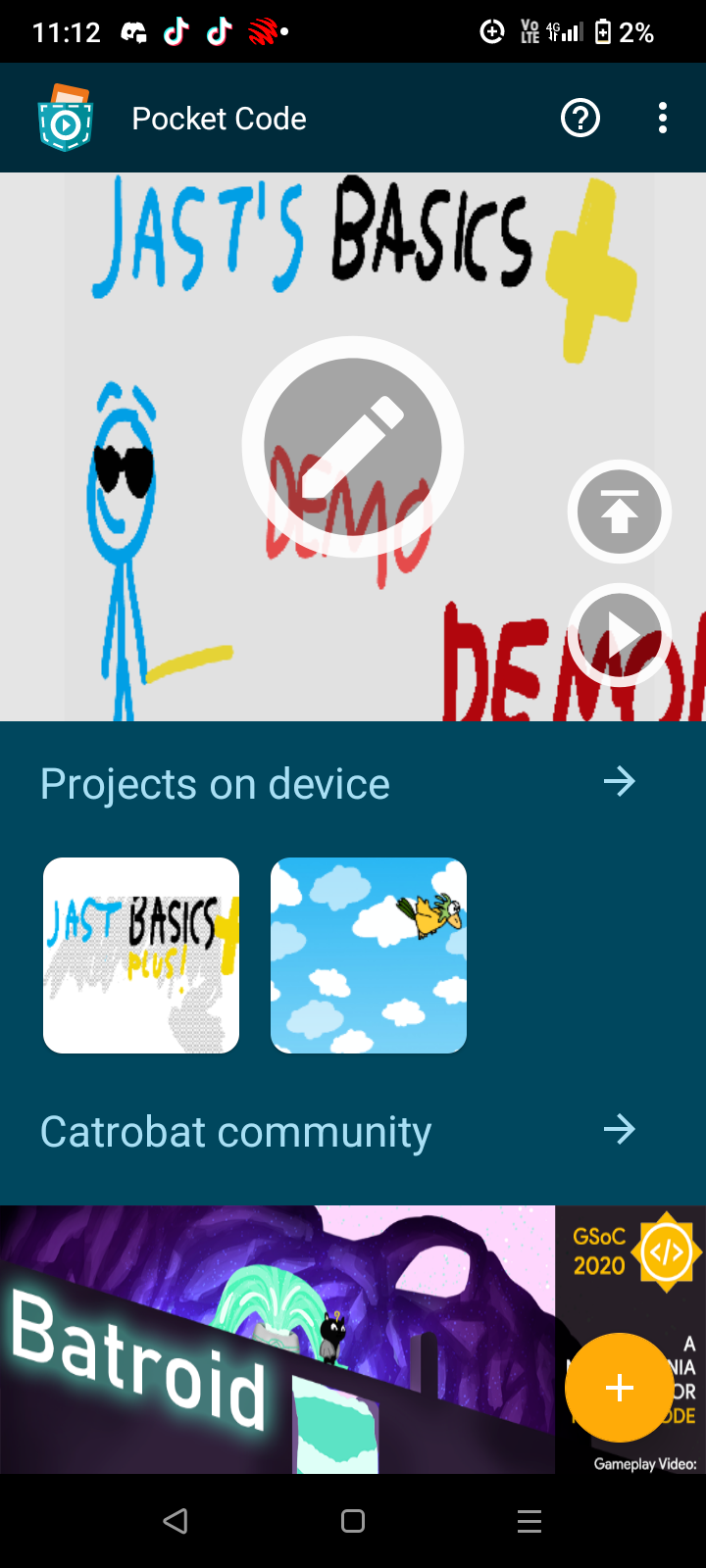This screenshot has height=1568, width=706.
Task: Open Catrobat community section
Action: (619, 1130)
